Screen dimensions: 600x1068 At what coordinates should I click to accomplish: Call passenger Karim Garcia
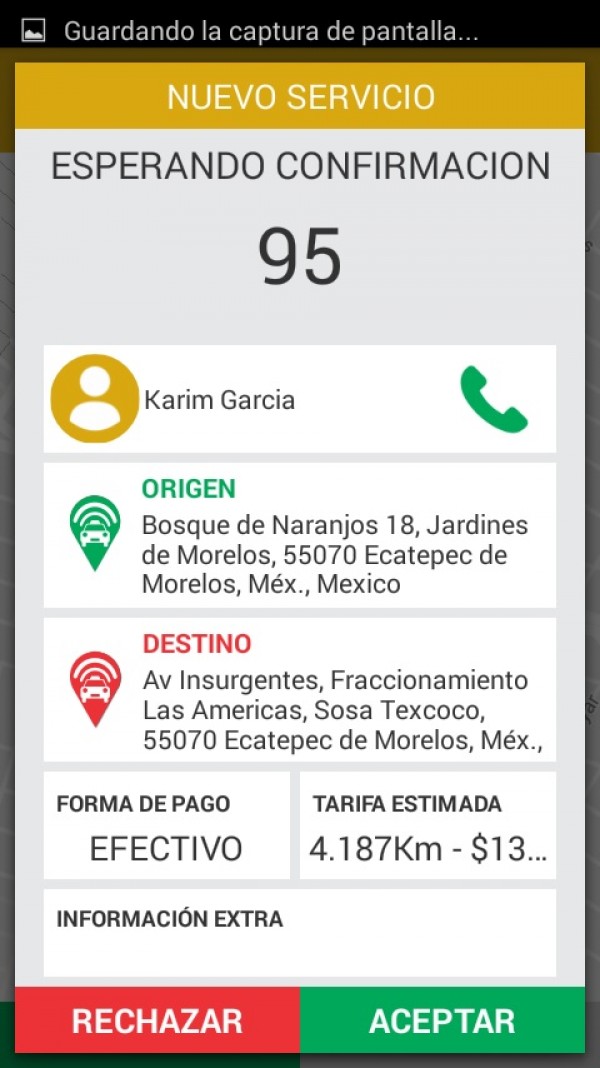[493, 399]
